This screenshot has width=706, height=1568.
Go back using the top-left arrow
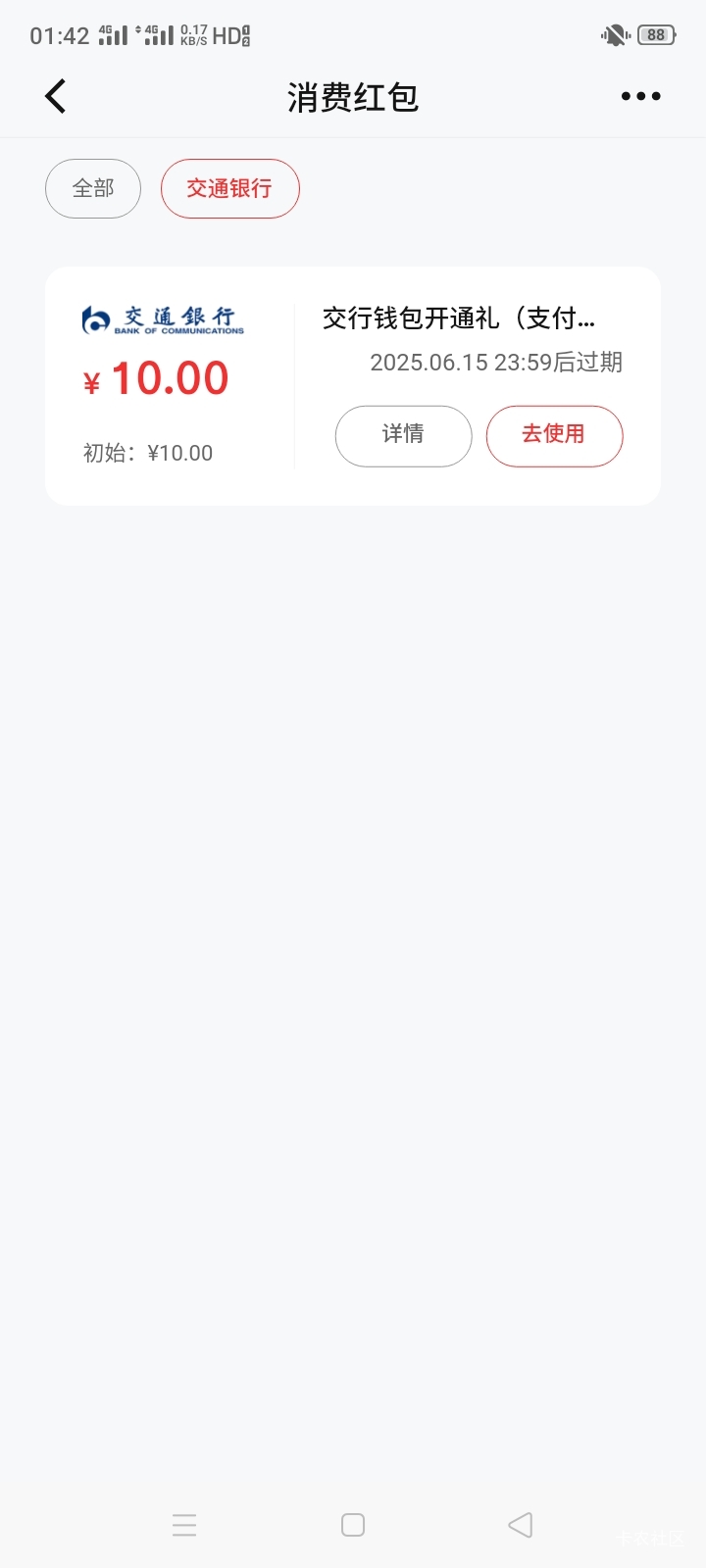[x=56, y=96]
